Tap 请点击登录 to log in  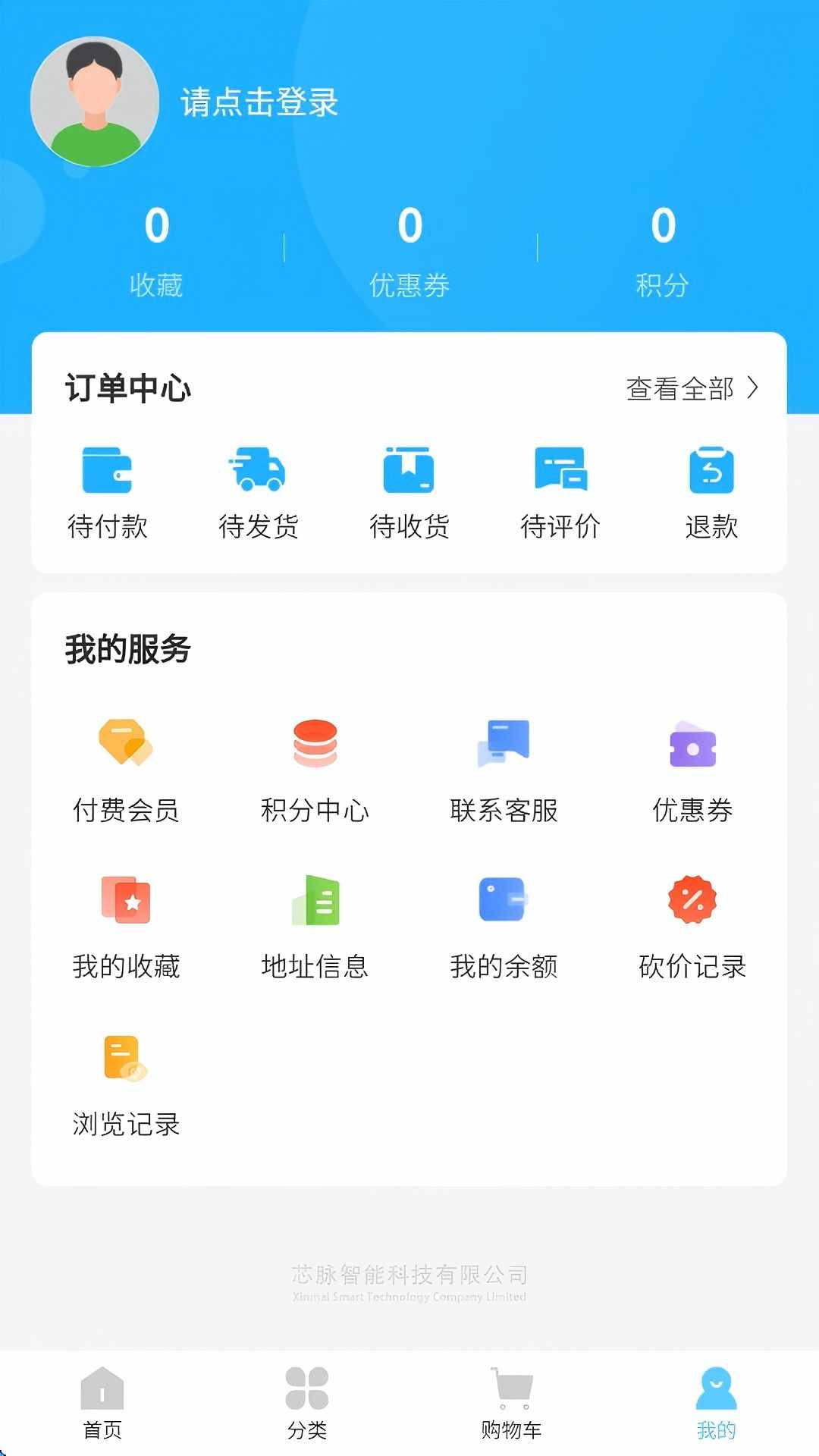tap(259, 104)
